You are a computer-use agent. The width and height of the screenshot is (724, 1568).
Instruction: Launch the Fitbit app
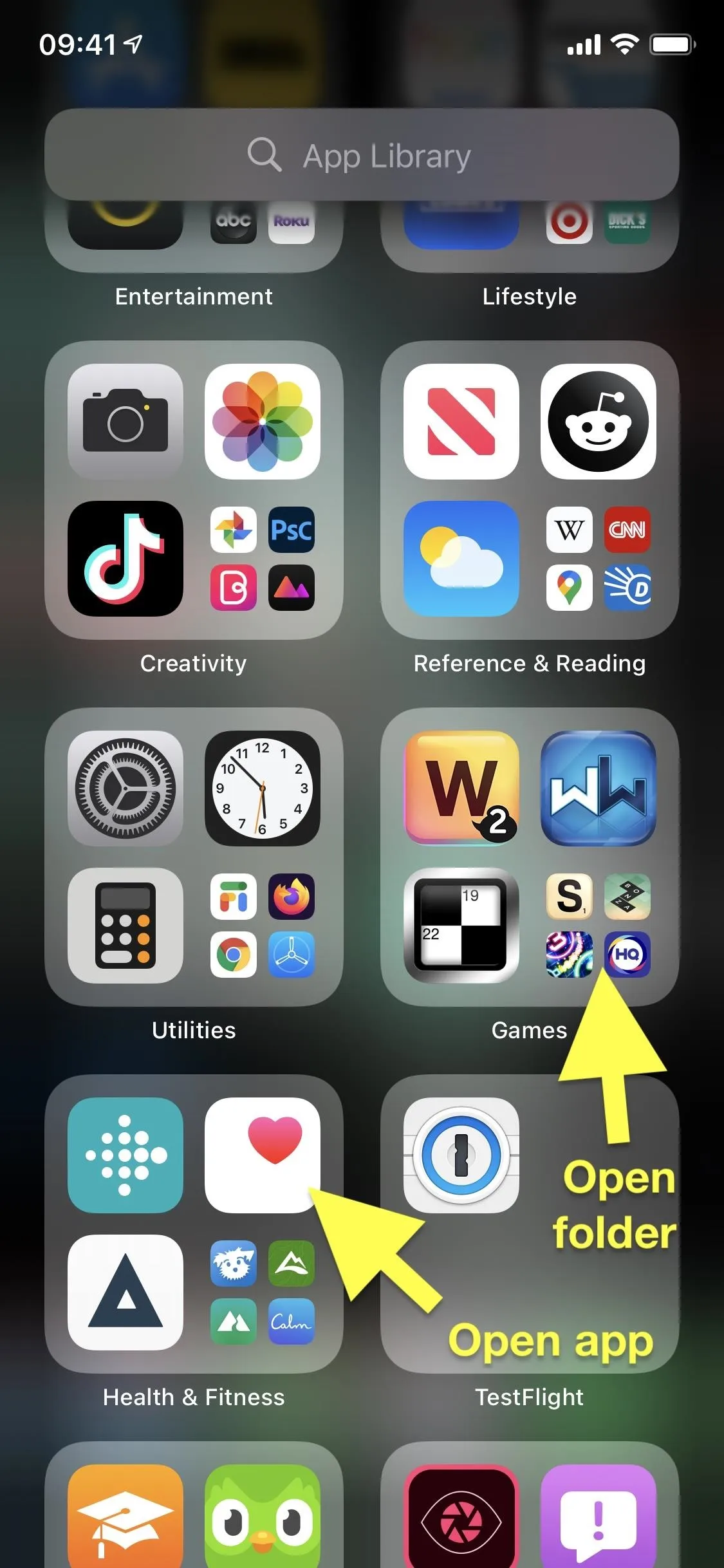pyautogui.click(x=125, y=1155)
